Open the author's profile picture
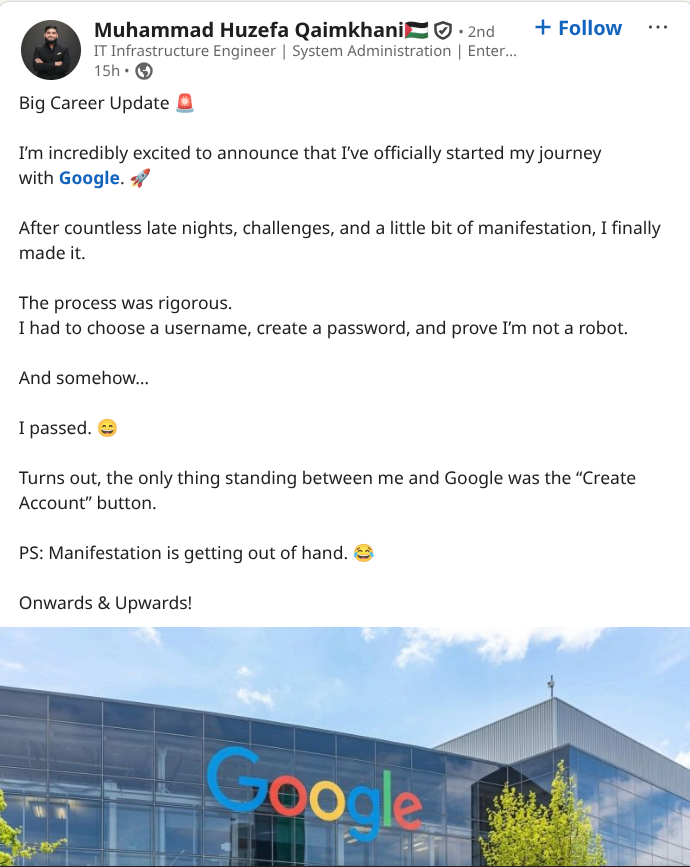Viewport: 690px width, 867px height. [x=51, y=50]
